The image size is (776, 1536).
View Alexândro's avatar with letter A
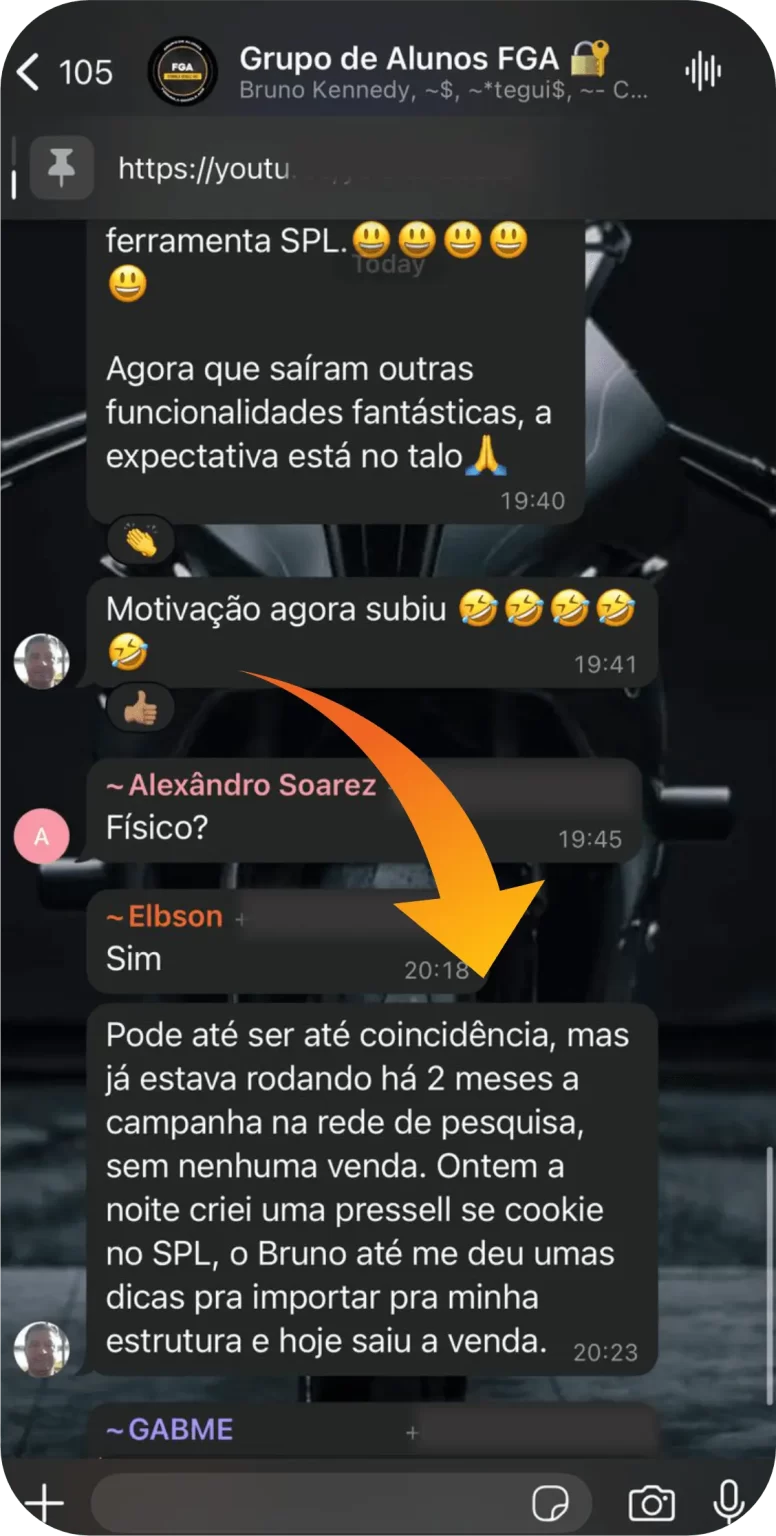[x=41, y=836]
